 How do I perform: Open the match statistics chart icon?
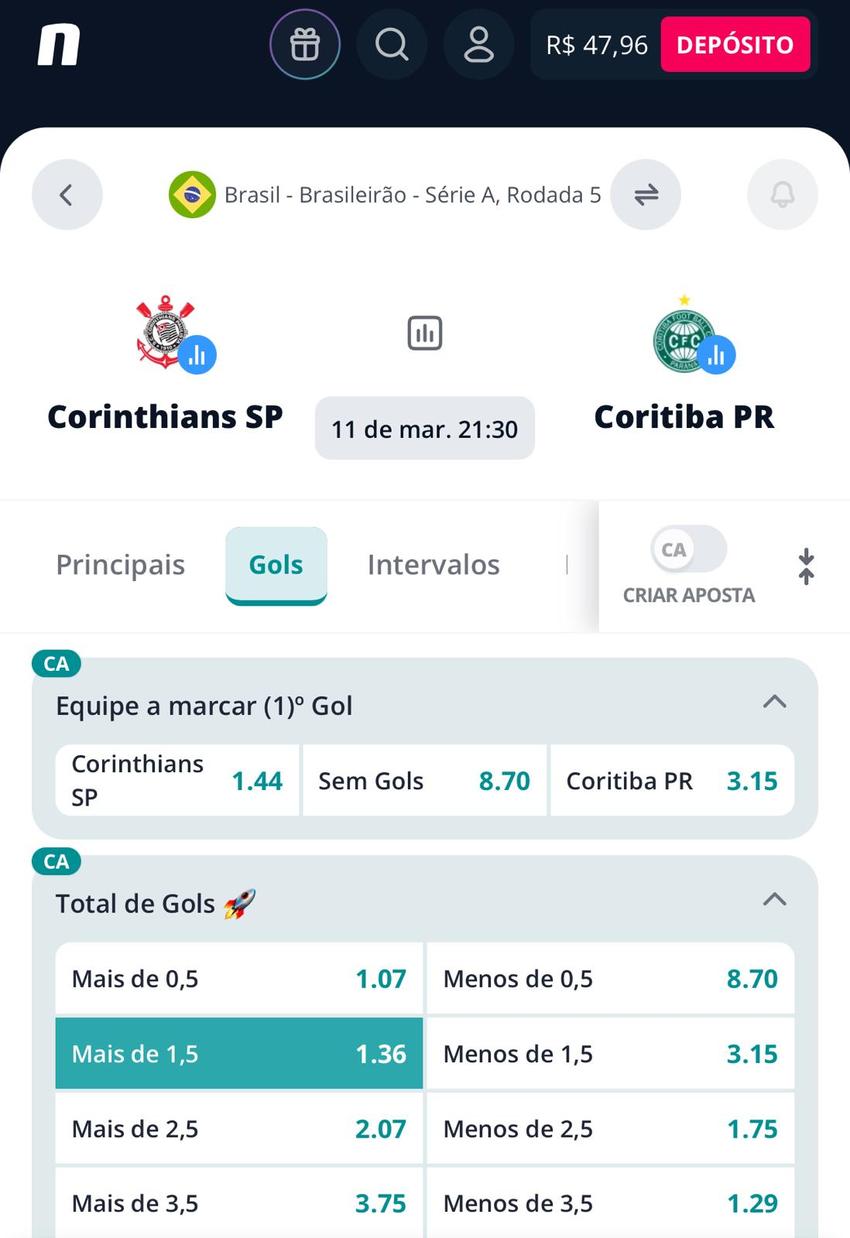coord(424,333)
